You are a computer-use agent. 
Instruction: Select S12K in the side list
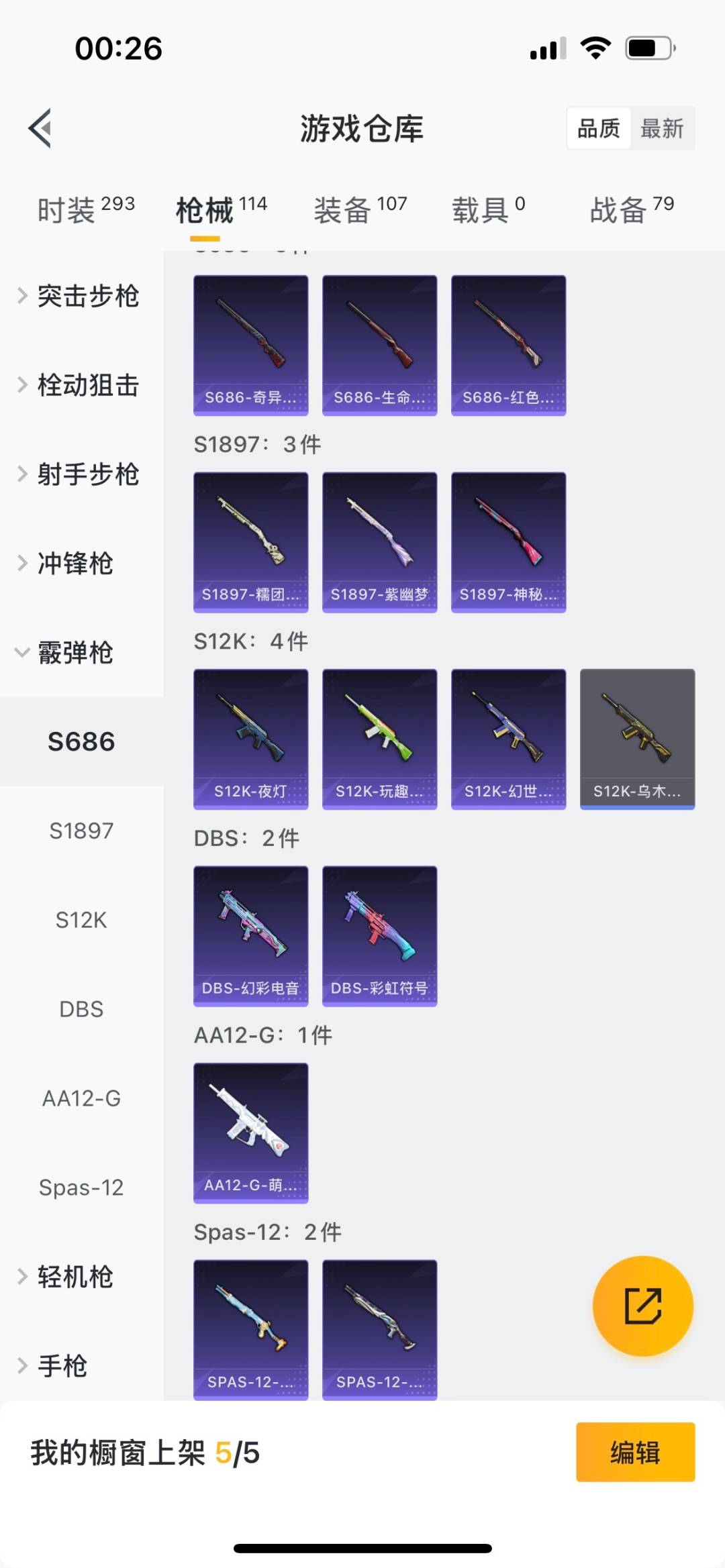81,920
